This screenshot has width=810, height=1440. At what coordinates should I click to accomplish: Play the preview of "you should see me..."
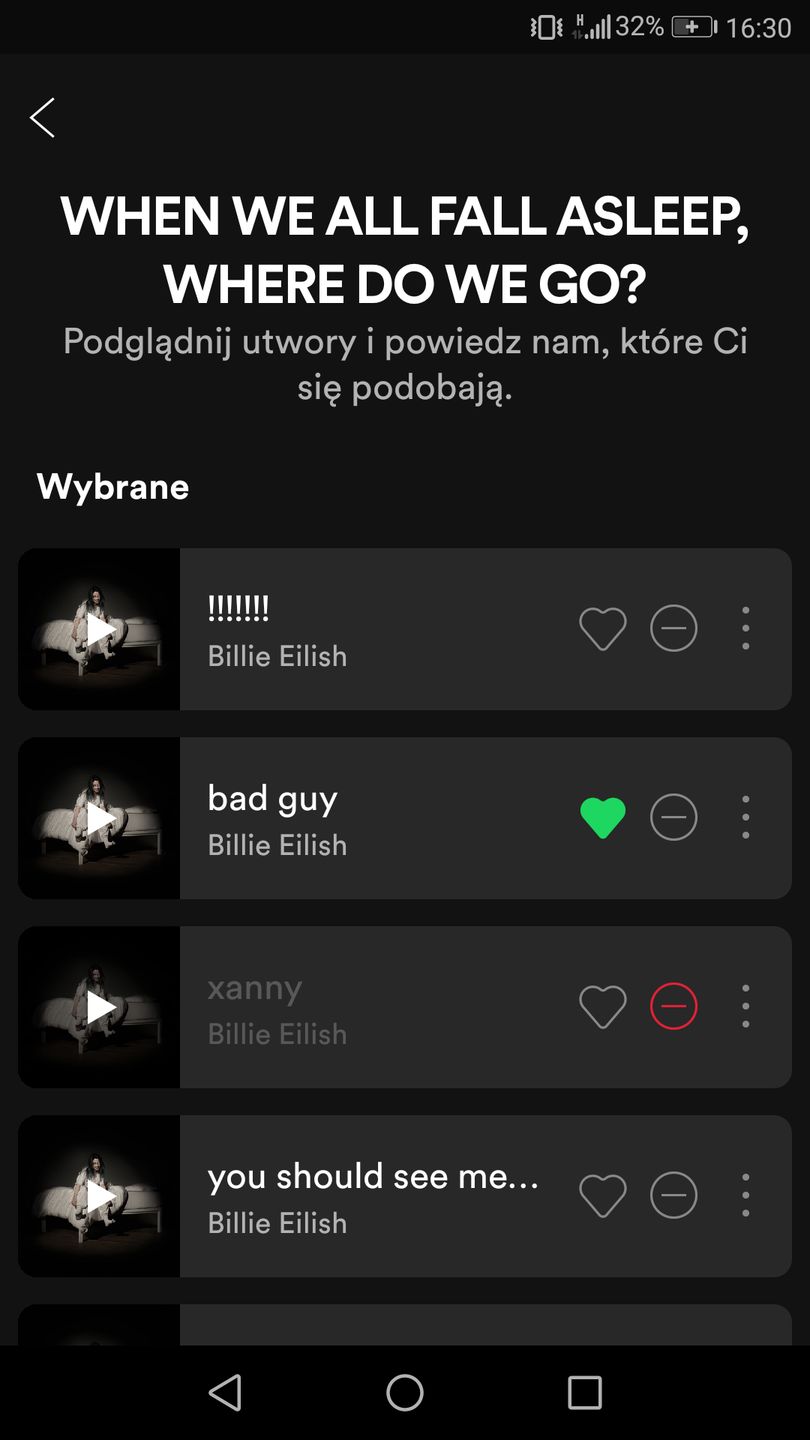click(x=98, y=1195)
